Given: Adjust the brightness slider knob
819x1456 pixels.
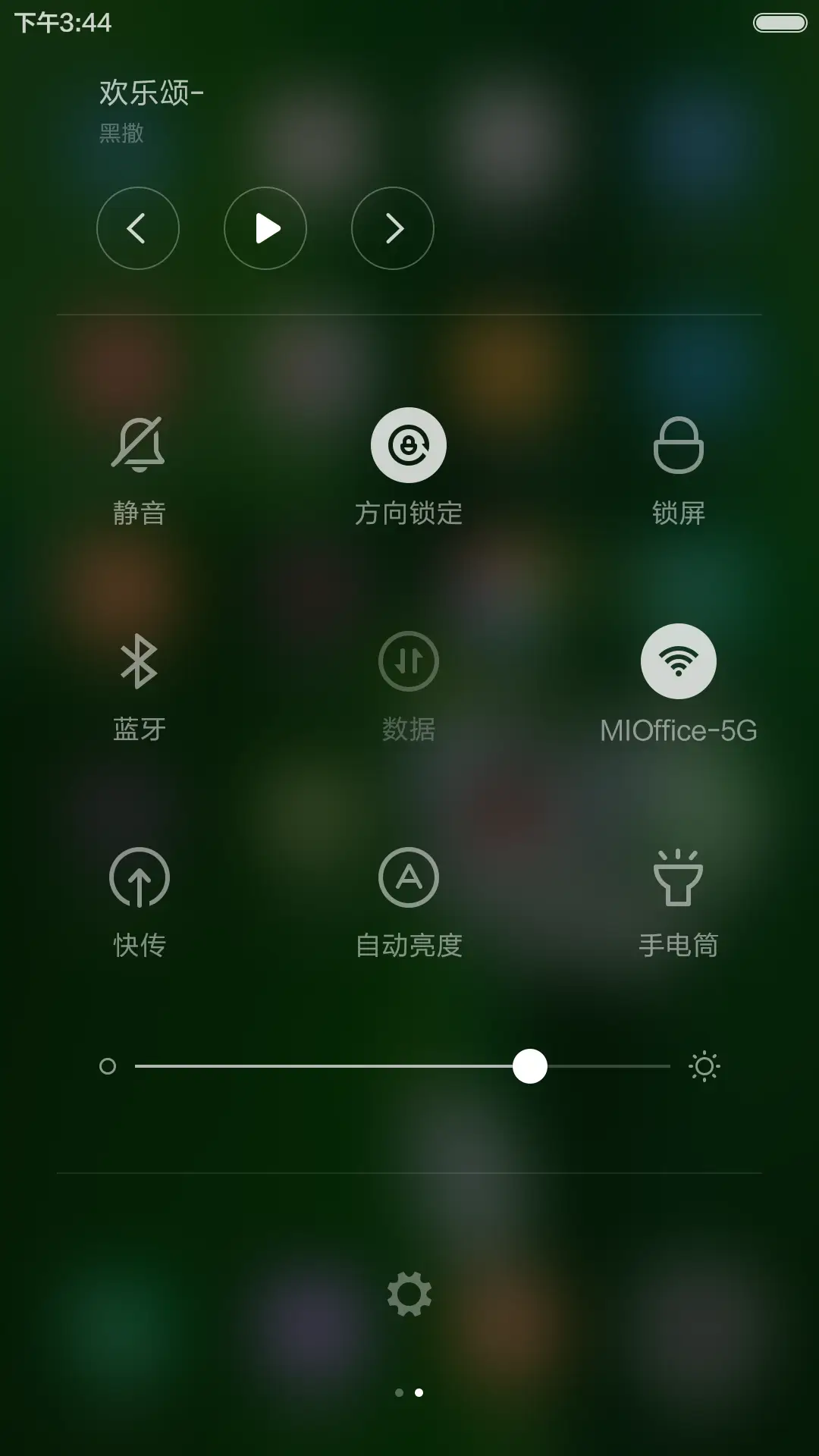Looking at the screenshot, I should tap(530, 1066).
